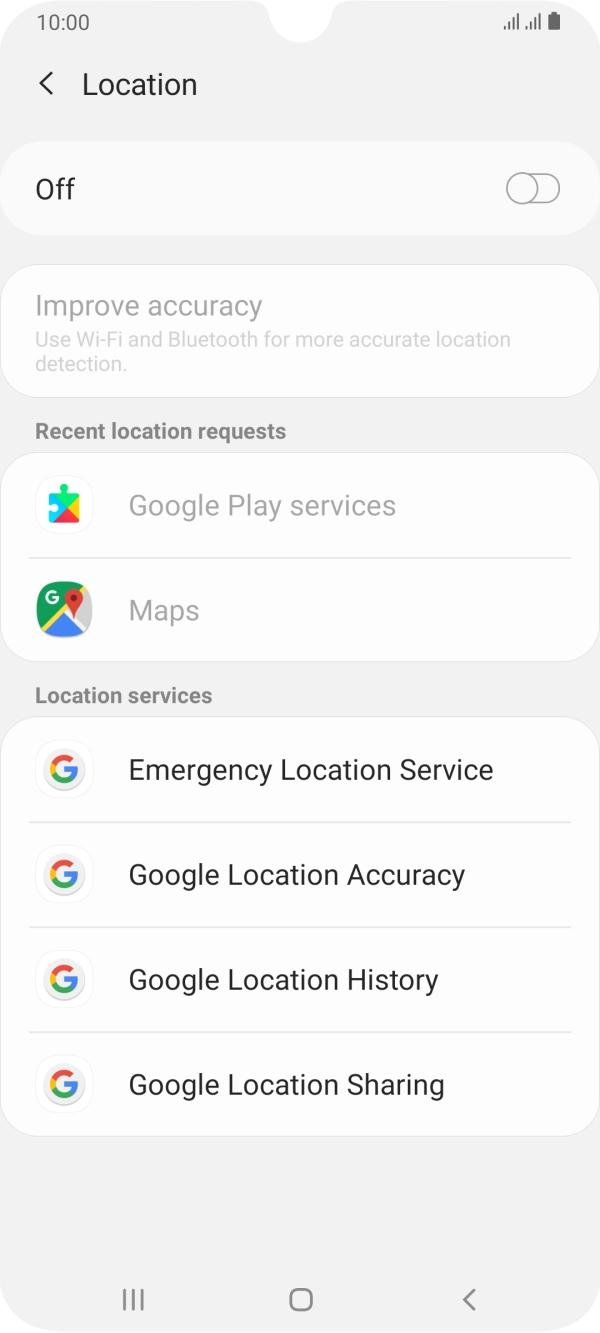The width and height of the screenshot is (600, 1333).
Task: Go back from Location settings
Action: [46, 85]
